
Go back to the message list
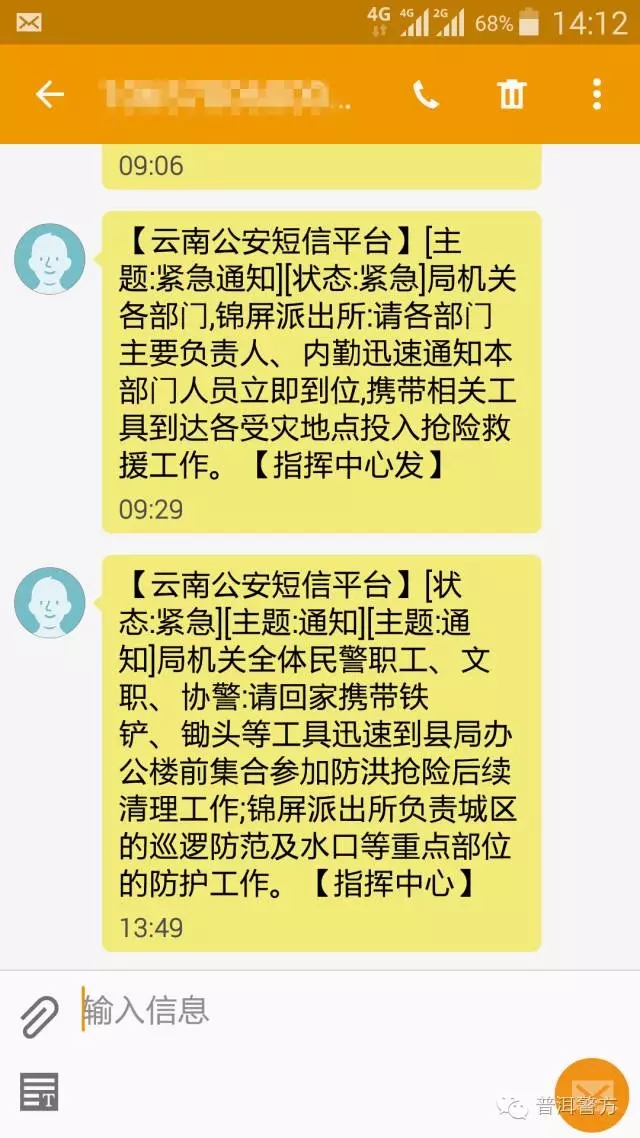coord(49,95)
